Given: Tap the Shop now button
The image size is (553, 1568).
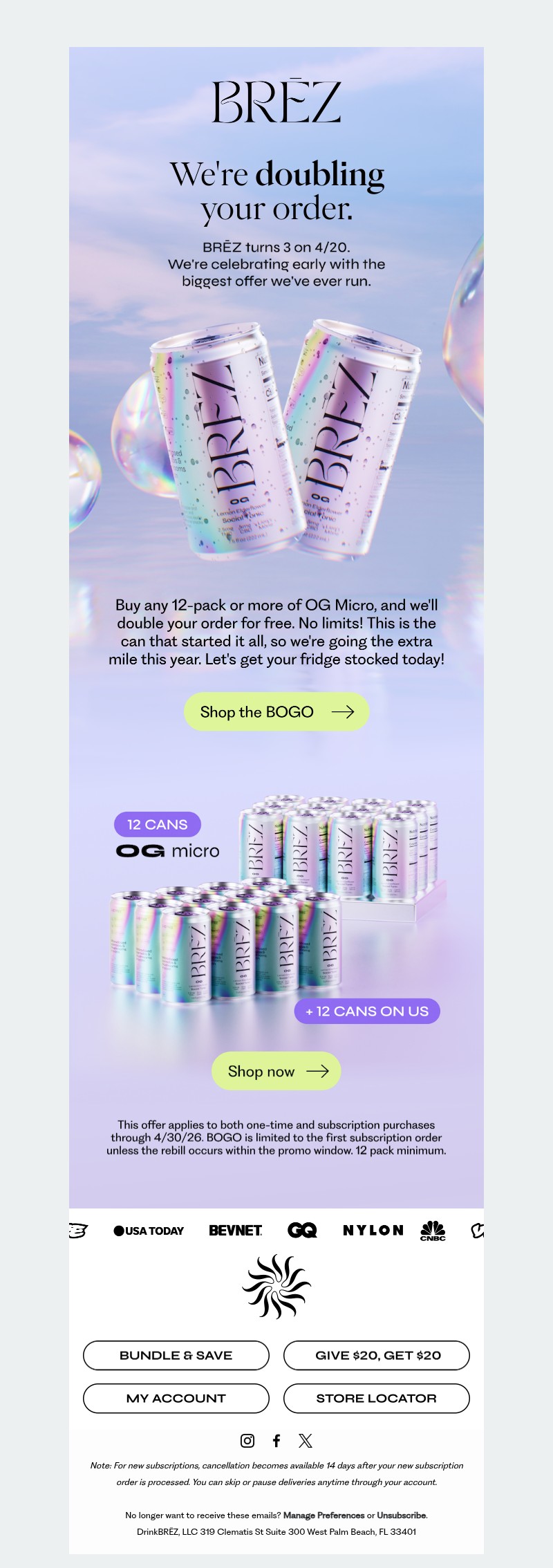Looking at the screenshot, I should pos(276,1071).
